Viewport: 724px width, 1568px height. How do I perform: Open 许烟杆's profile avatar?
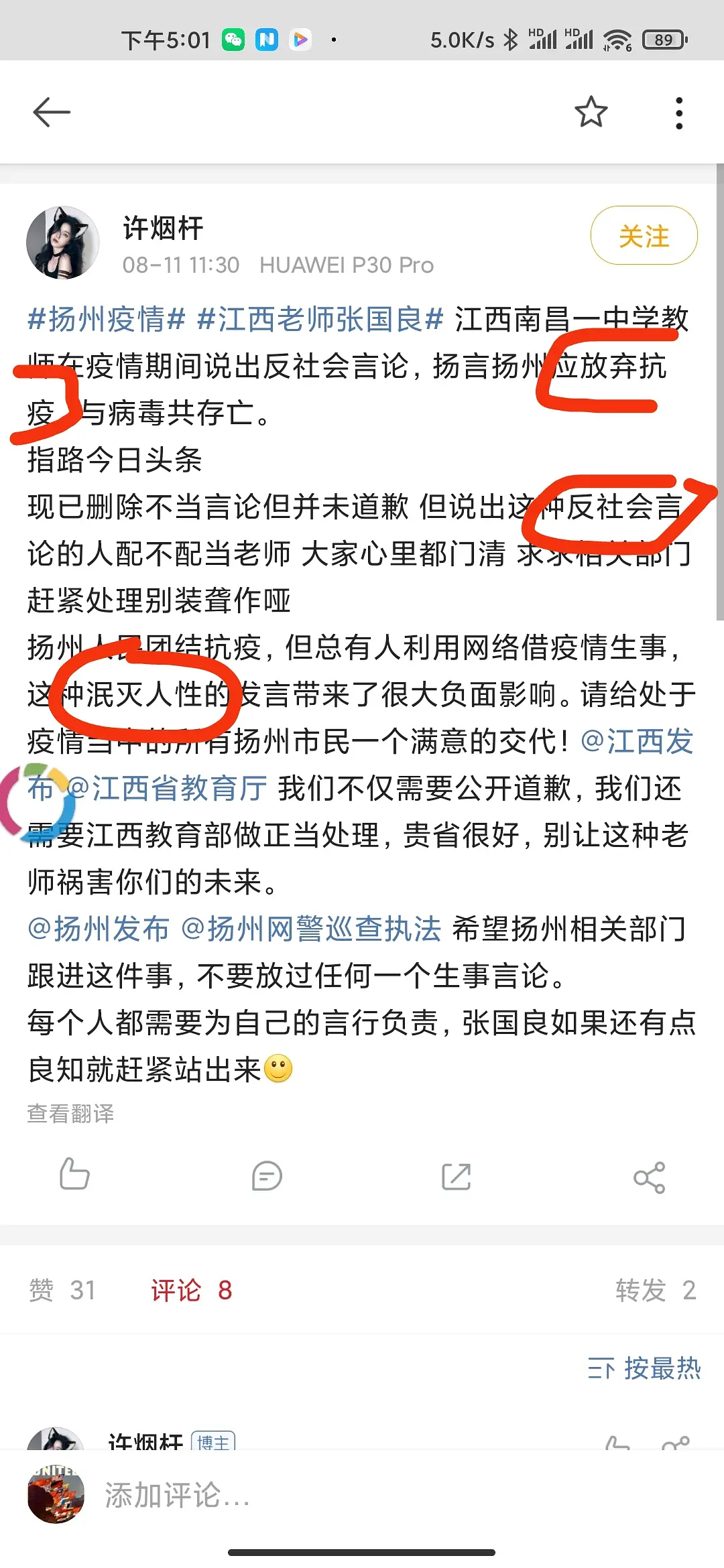(62, 243)
